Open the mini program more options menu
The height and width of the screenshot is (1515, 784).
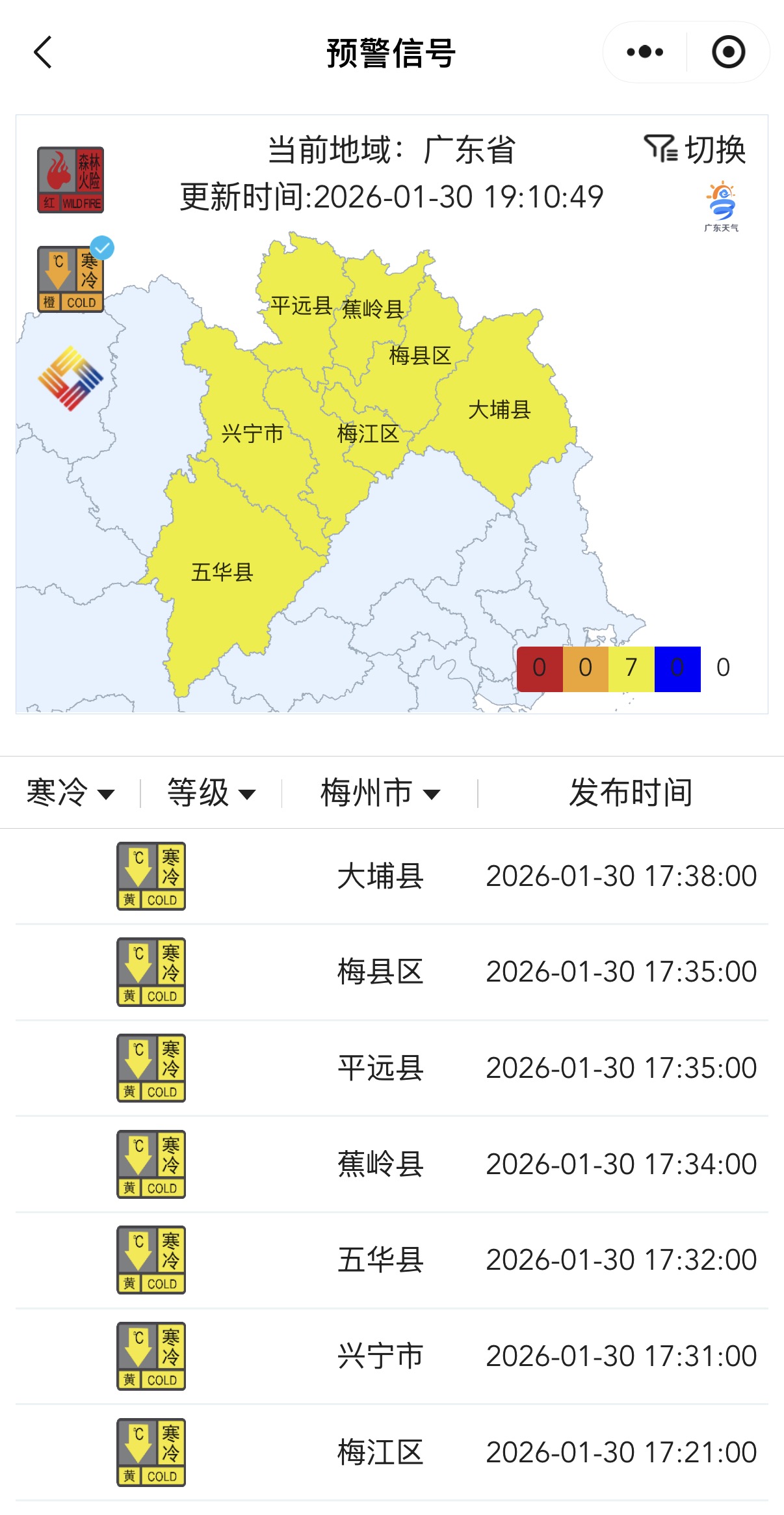645,52
